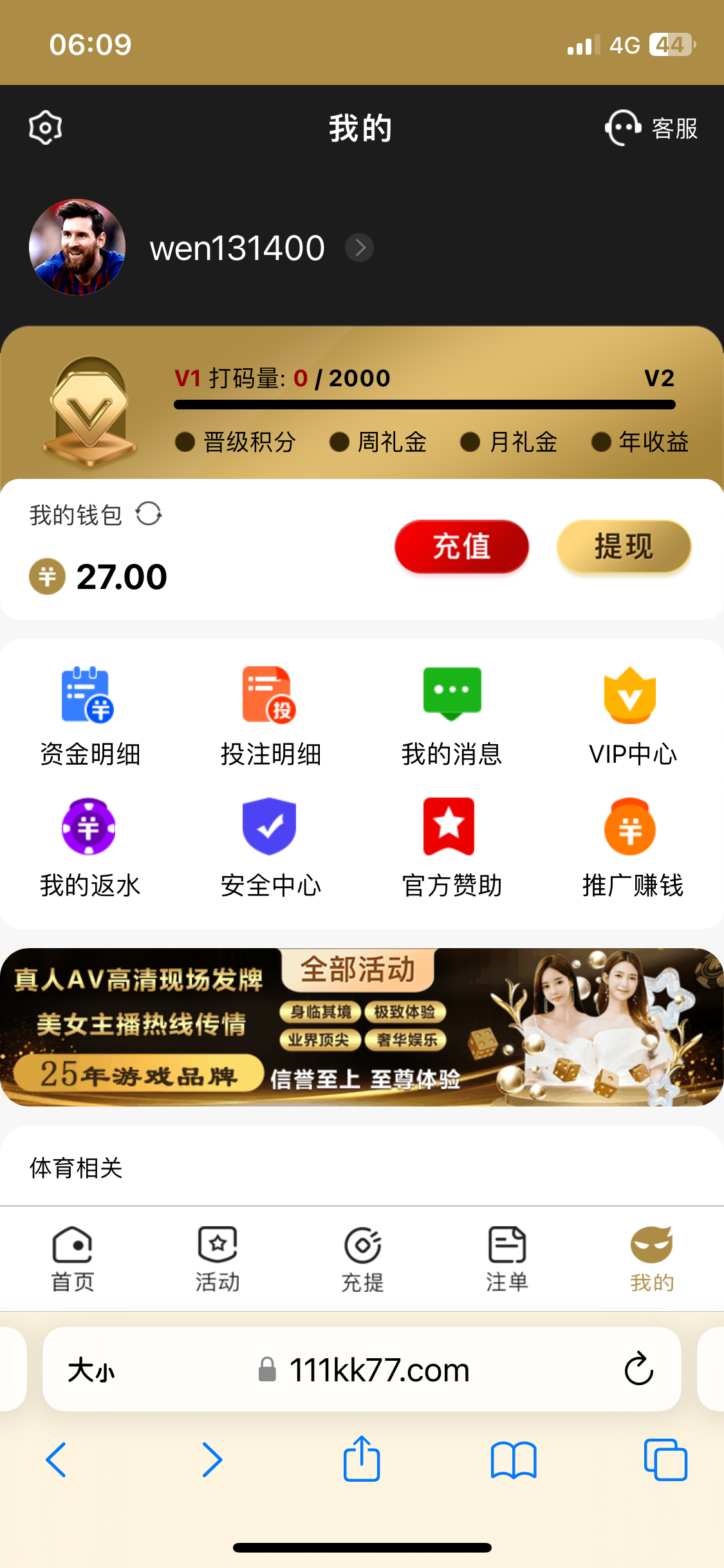View 官方赞助
This screenshot has width=724, height=1568.
point(452,847)
